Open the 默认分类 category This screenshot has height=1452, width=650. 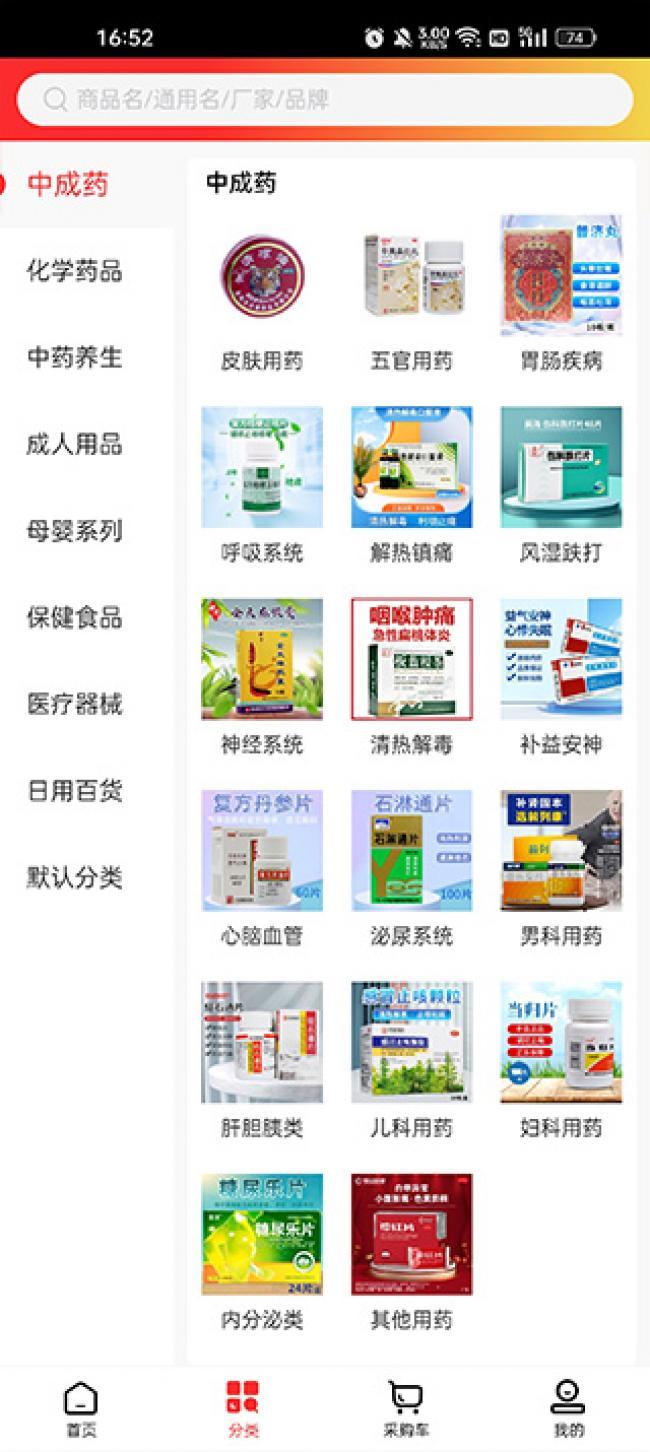coord(75,878)
